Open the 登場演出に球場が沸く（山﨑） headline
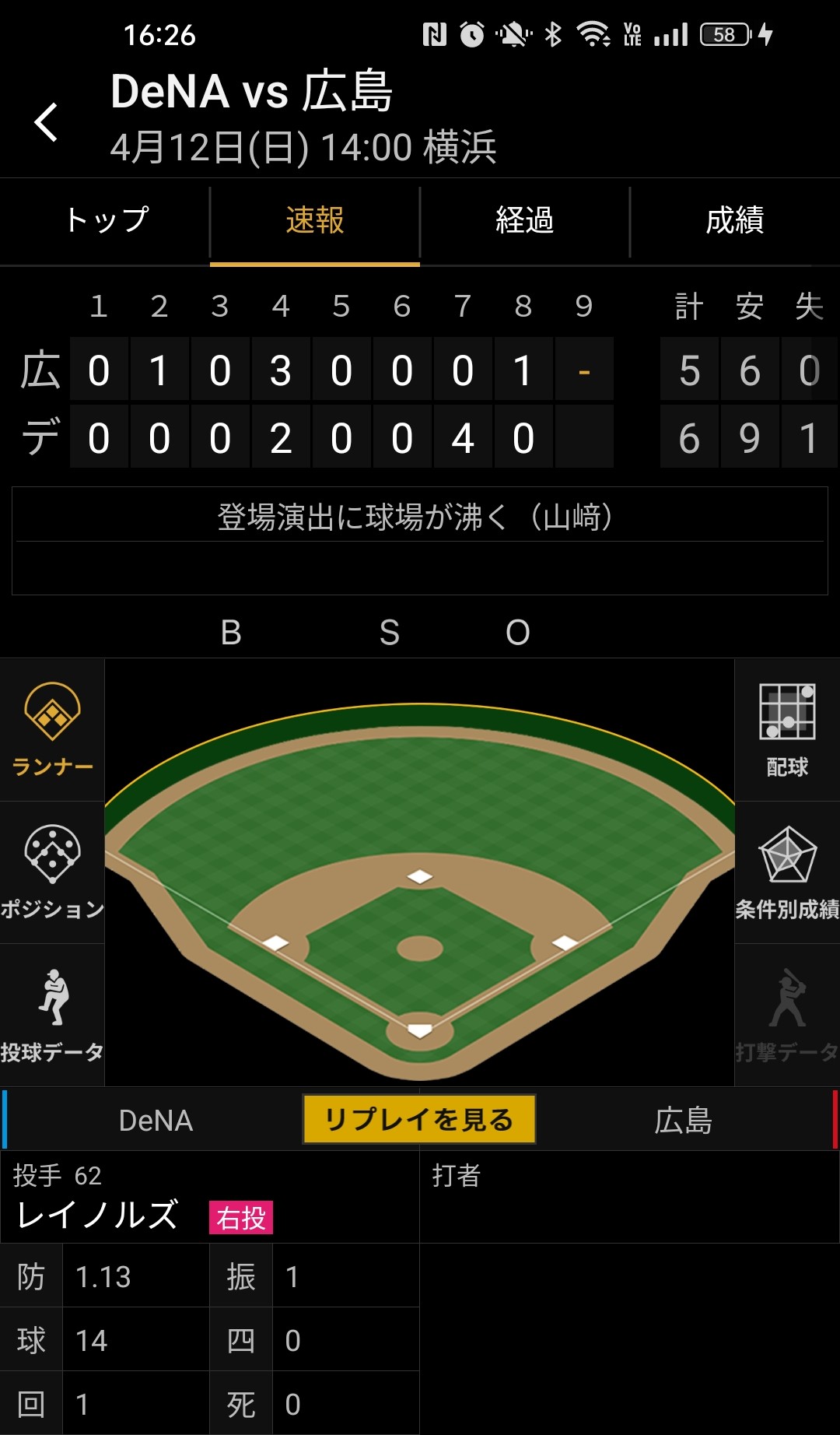Screen dimensions: 840x1435 click(x=419, y=517)
